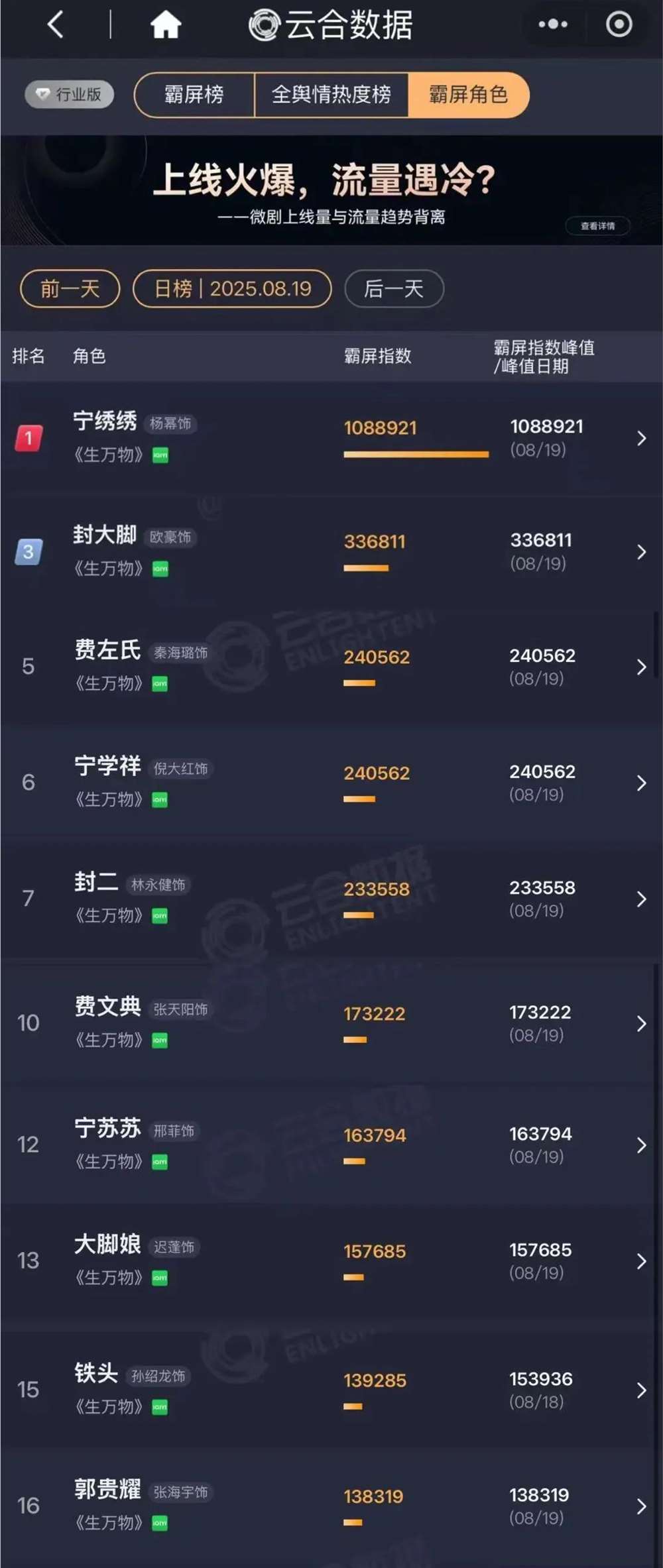Switch to the 全舆情热度榜 tab
Viewport: 663px width, 1568px height.
[332, 94]
